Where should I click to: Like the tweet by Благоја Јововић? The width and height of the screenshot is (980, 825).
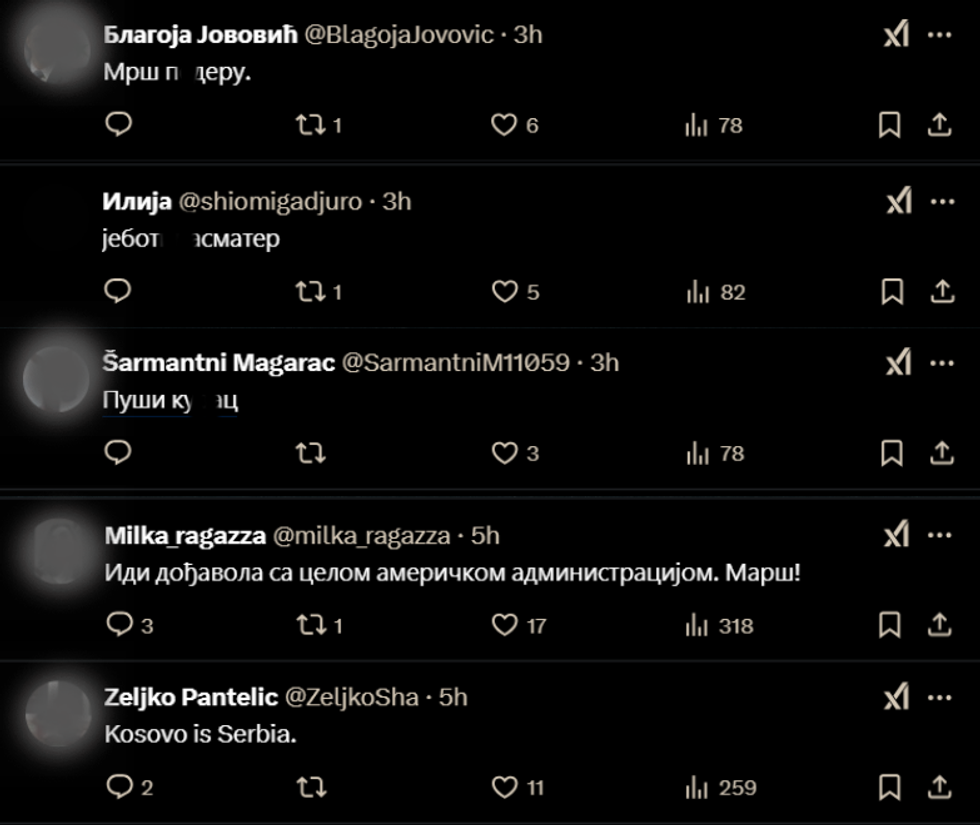point(504,125)
